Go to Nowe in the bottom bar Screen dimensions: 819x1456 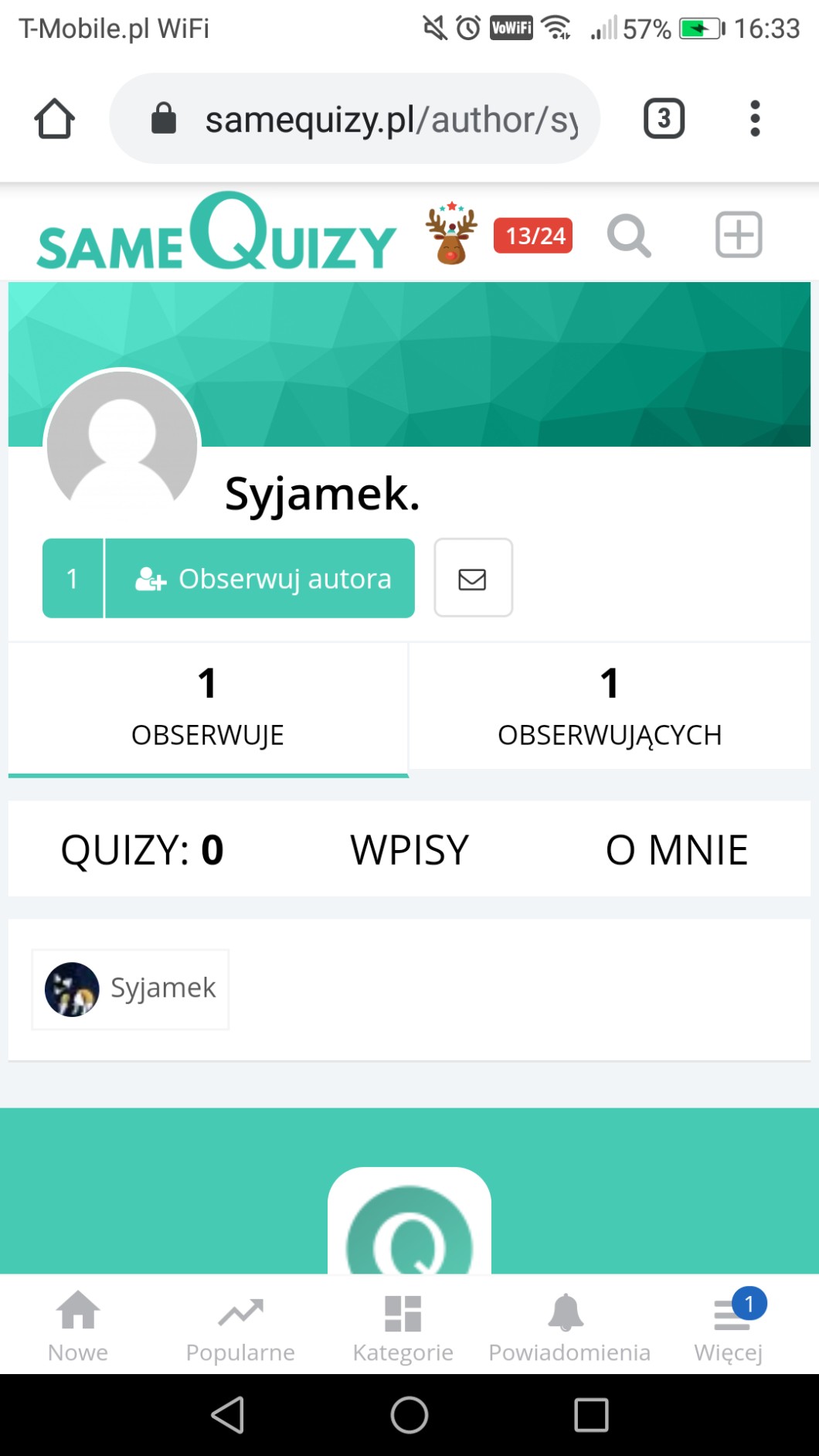tap(78, 1326)
